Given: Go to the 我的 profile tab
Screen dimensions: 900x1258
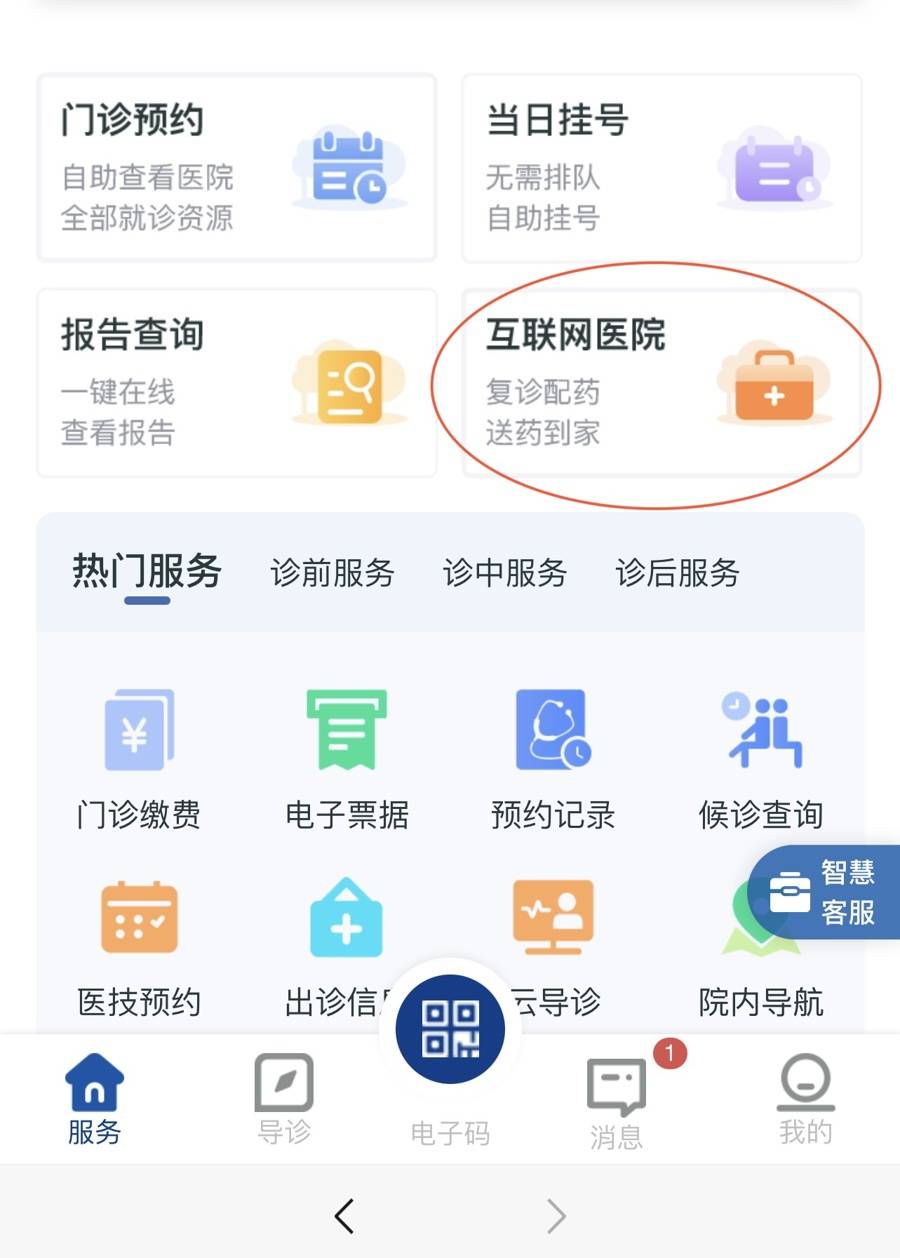Looking at the screenshot, I should (x=805, y=1100).
